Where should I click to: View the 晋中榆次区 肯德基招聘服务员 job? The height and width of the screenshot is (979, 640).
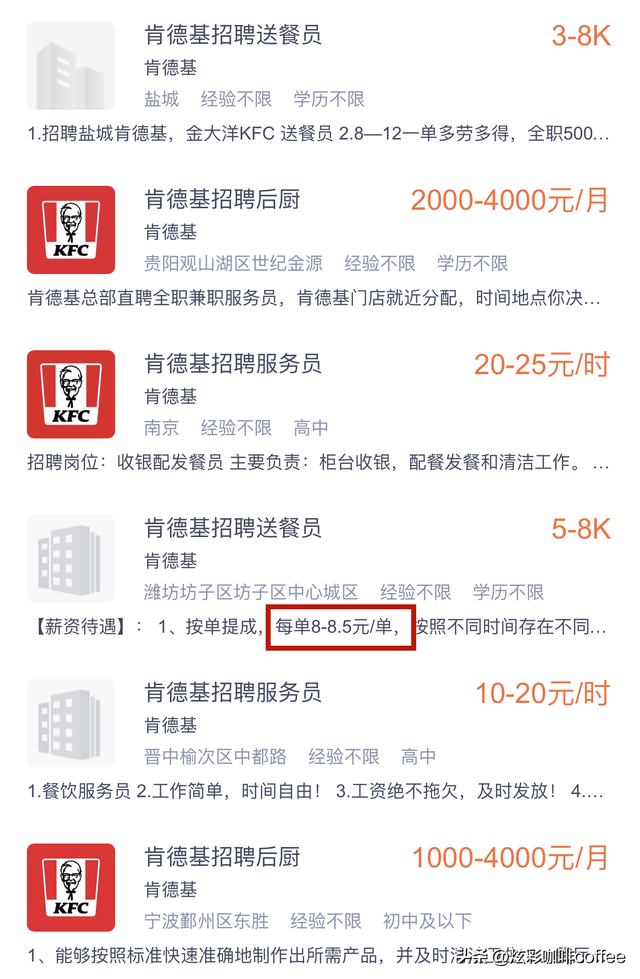[x=233, y=693]
